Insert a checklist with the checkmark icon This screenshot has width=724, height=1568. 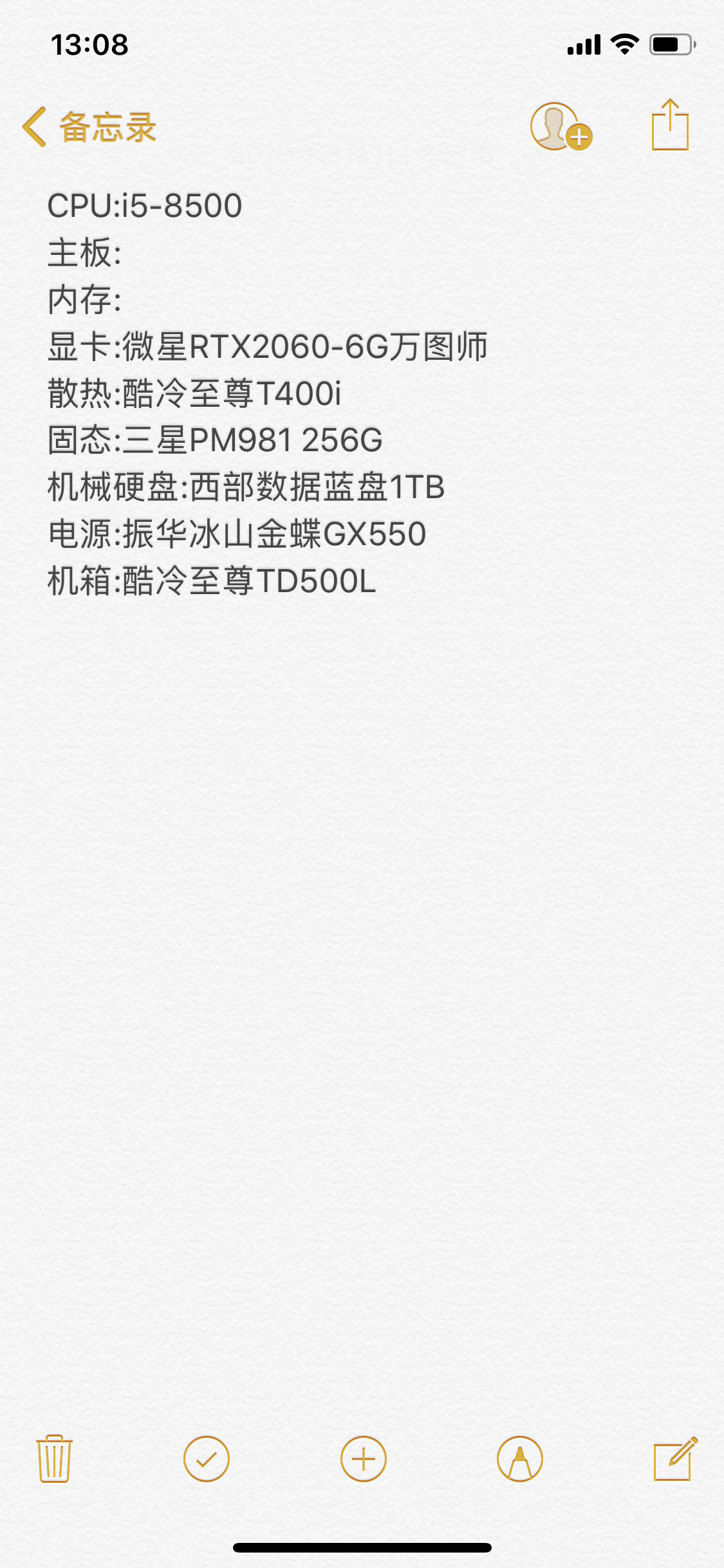(x=207, y=1459)
